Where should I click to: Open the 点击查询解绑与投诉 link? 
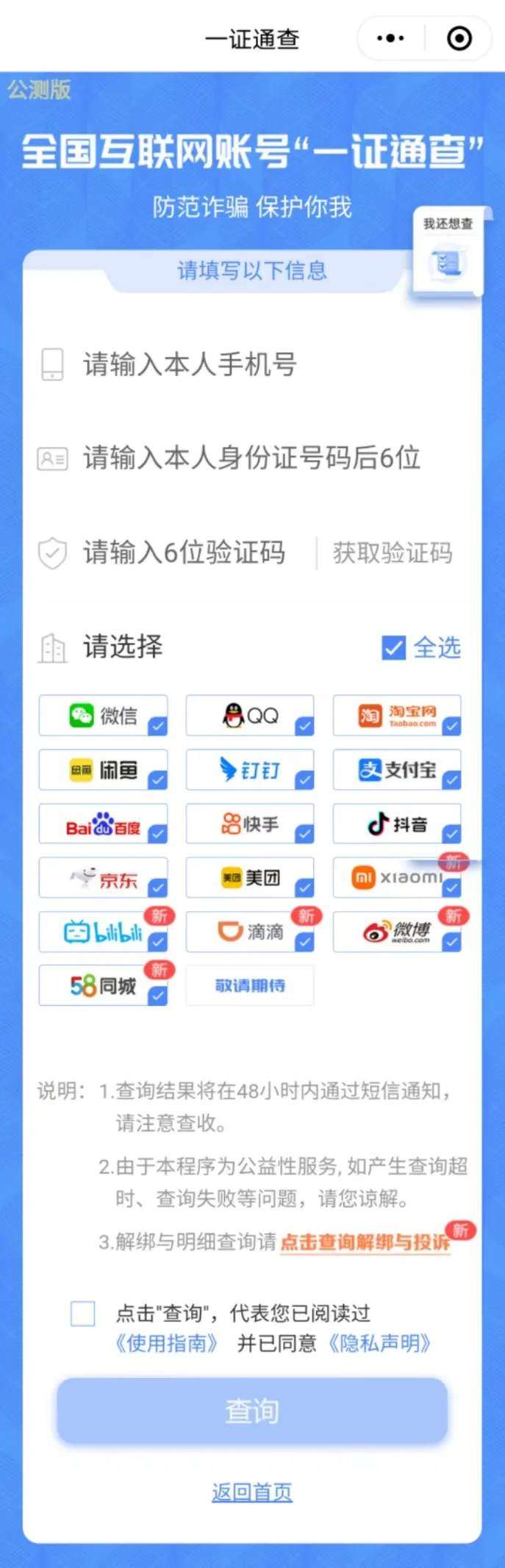coord(365,1242)
